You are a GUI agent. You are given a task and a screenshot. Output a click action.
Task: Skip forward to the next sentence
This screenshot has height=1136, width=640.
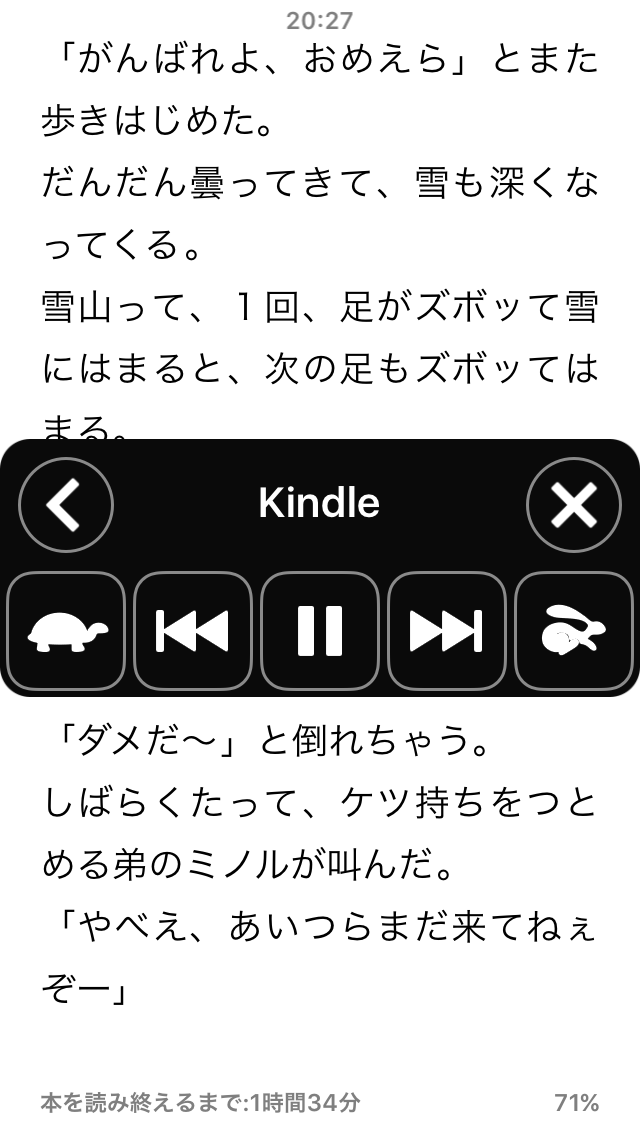pos(446,631)
